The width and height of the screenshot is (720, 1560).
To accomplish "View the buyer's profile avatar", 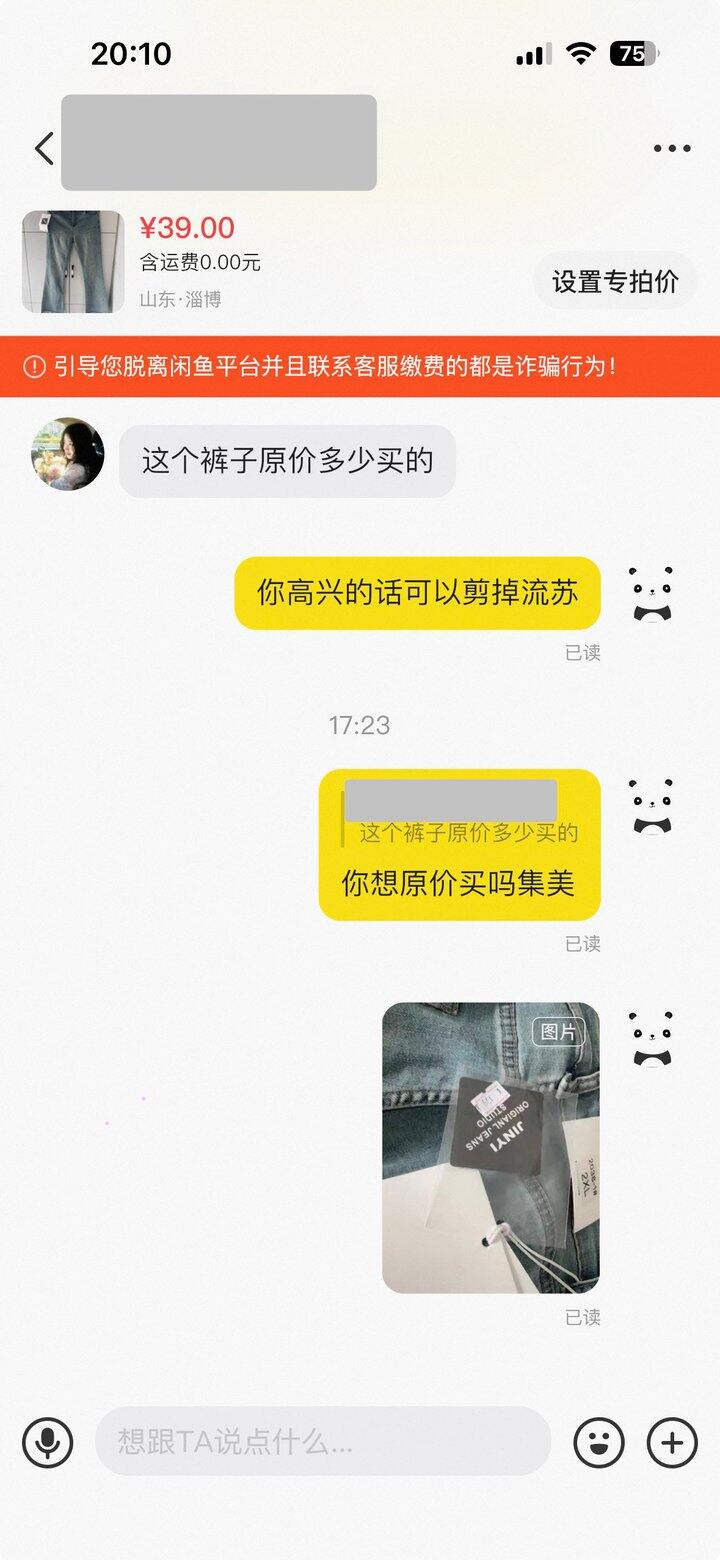I will [x=68, y=455].
